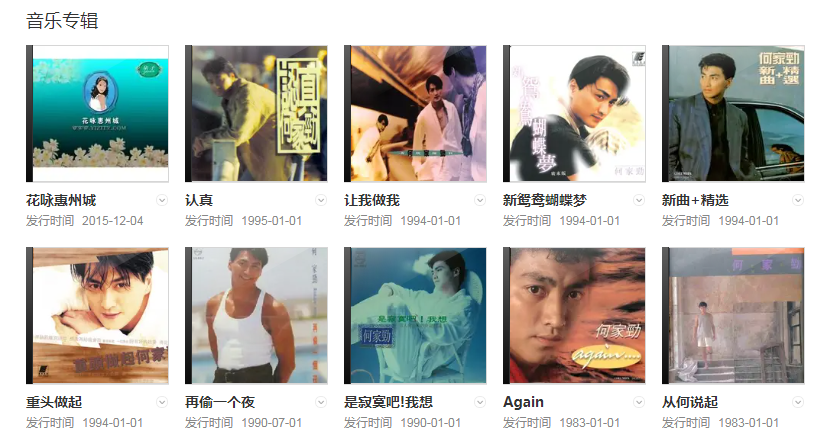Viewport: 833px width, 444px height.
Task: Open the 是寂寞吧!我想 album
Action: tap(415, 315)
